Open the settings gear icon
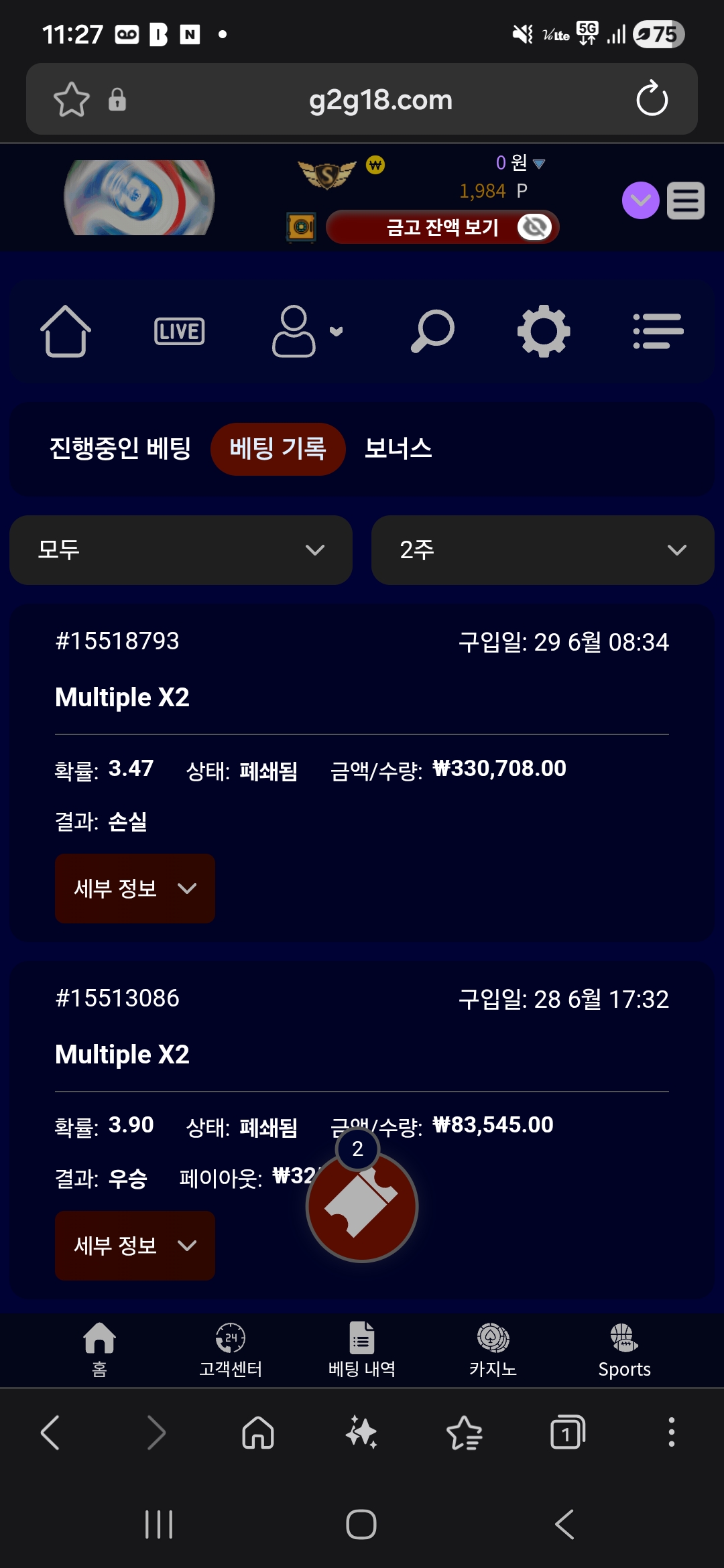Image resolution: width=724 pixels, height=1568 pixels. tap(544, 331)
